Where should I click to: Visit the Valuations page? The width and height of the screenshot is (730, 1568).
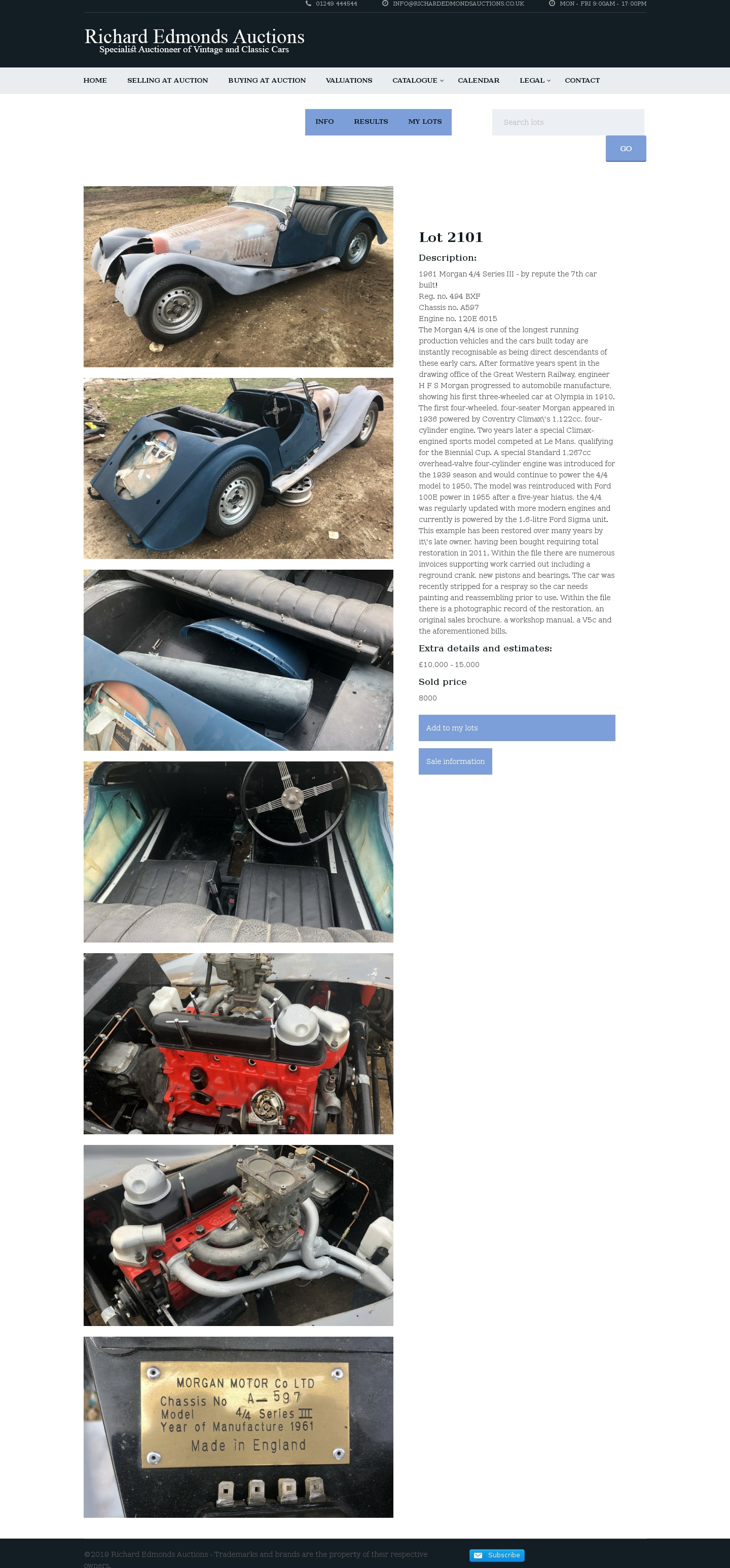coord(349,80)
